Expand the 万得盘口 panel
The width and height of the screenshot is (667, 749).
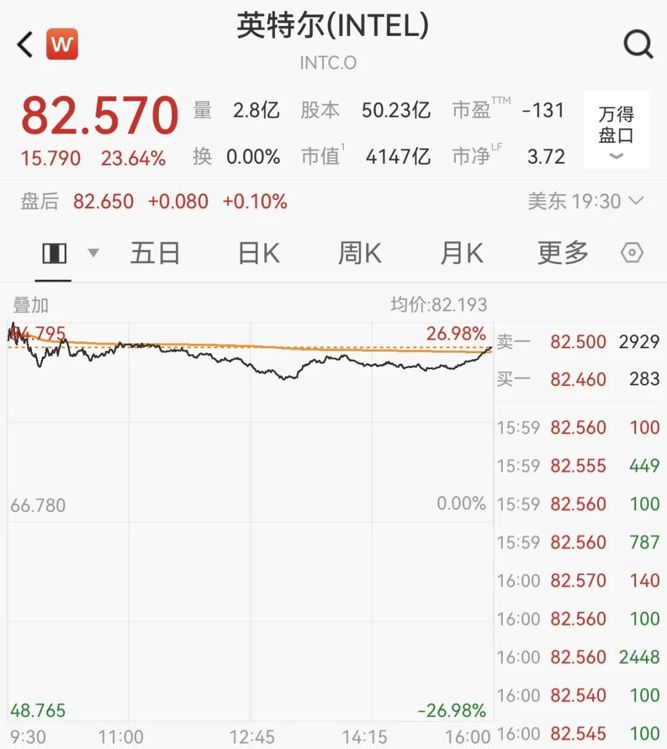(616, 133)
